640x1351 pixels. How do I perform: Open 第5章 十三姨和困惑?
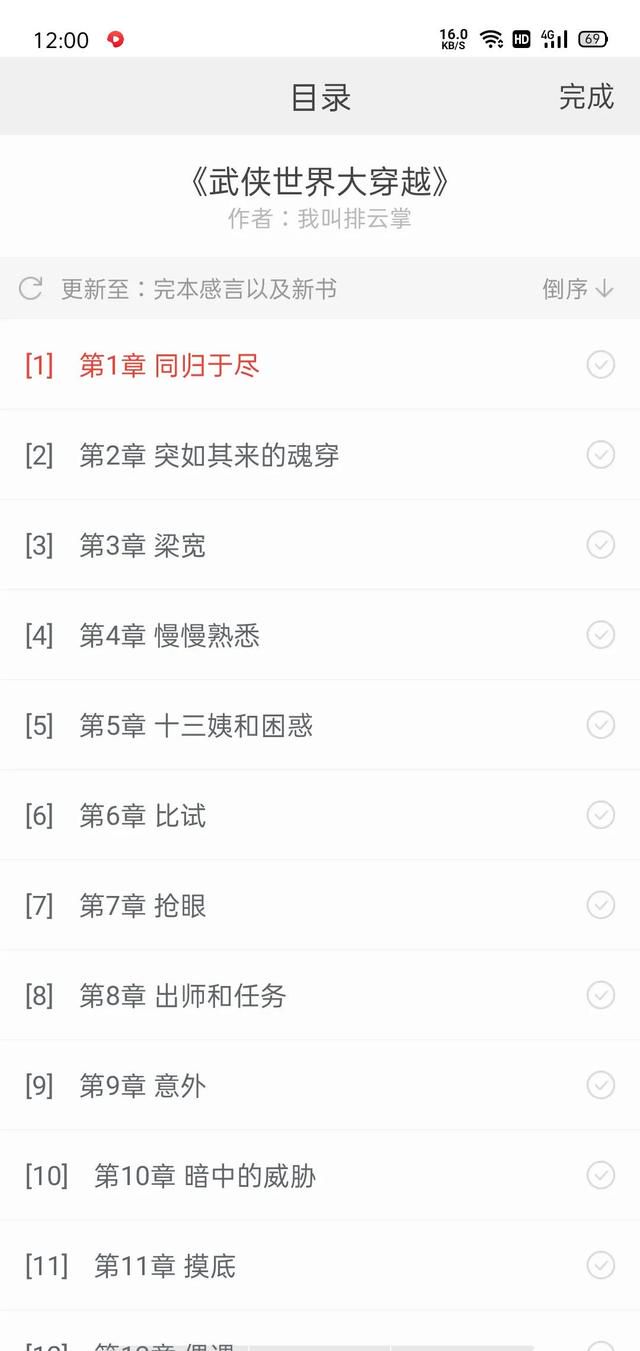(320, 725)
